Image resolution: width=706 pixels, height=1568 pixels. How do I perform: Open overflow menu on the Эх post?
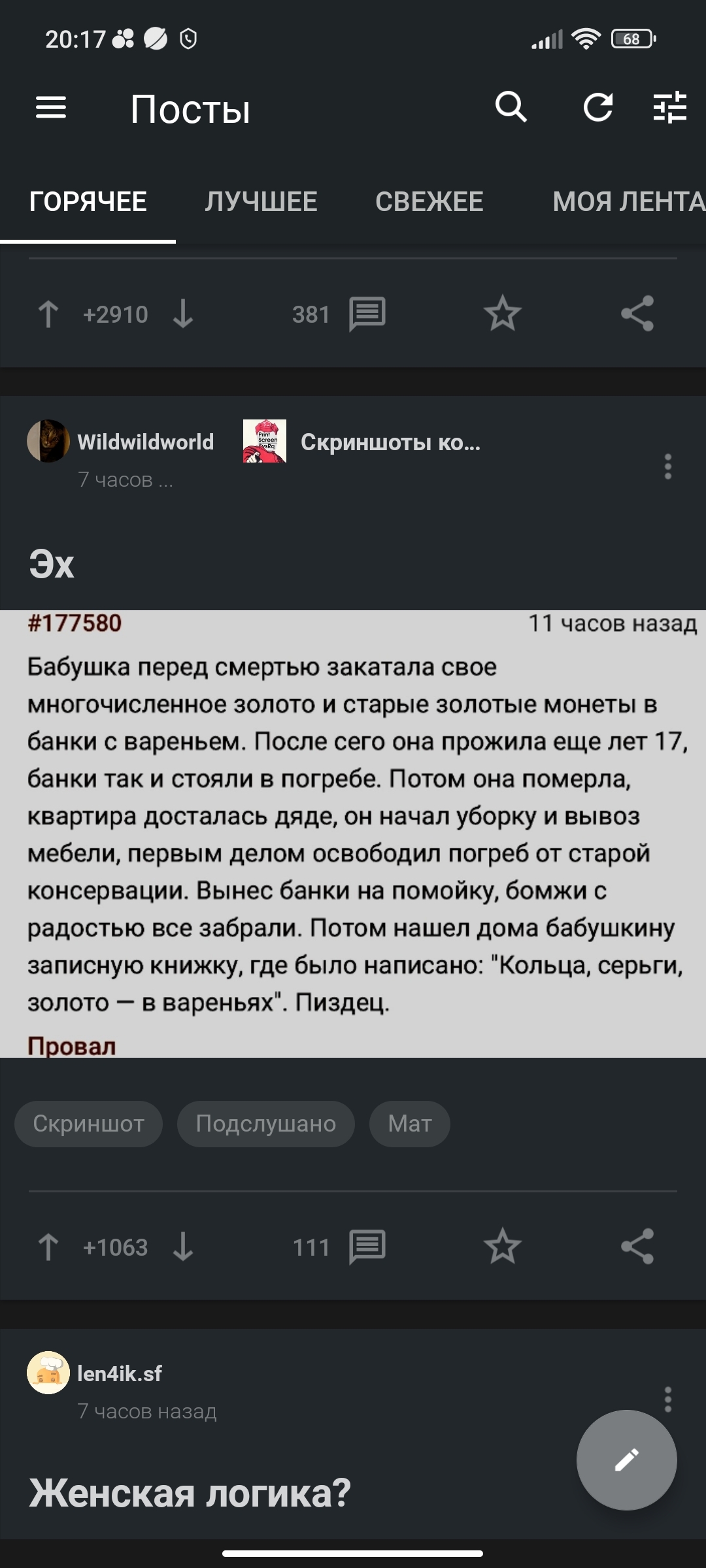pos(667,466)
